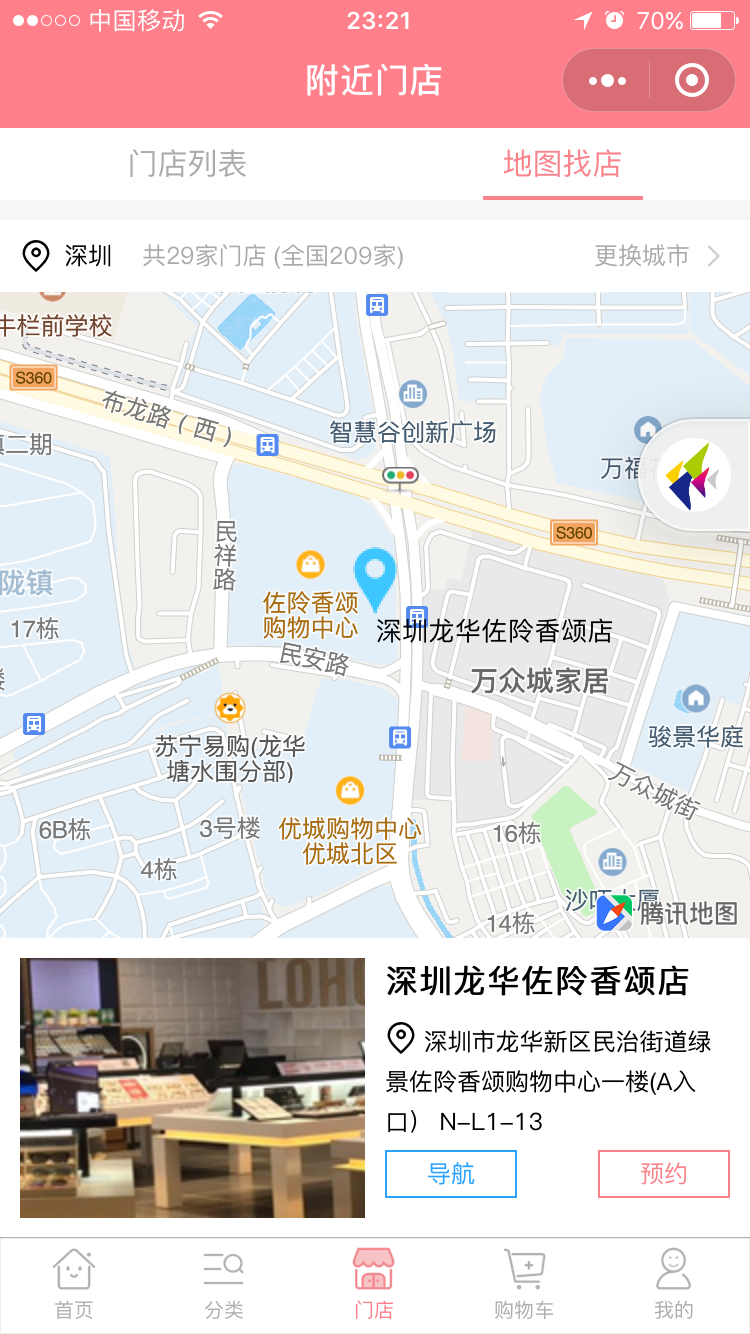
Task: Select the 地图找店 tab
Action: (562, 164)
